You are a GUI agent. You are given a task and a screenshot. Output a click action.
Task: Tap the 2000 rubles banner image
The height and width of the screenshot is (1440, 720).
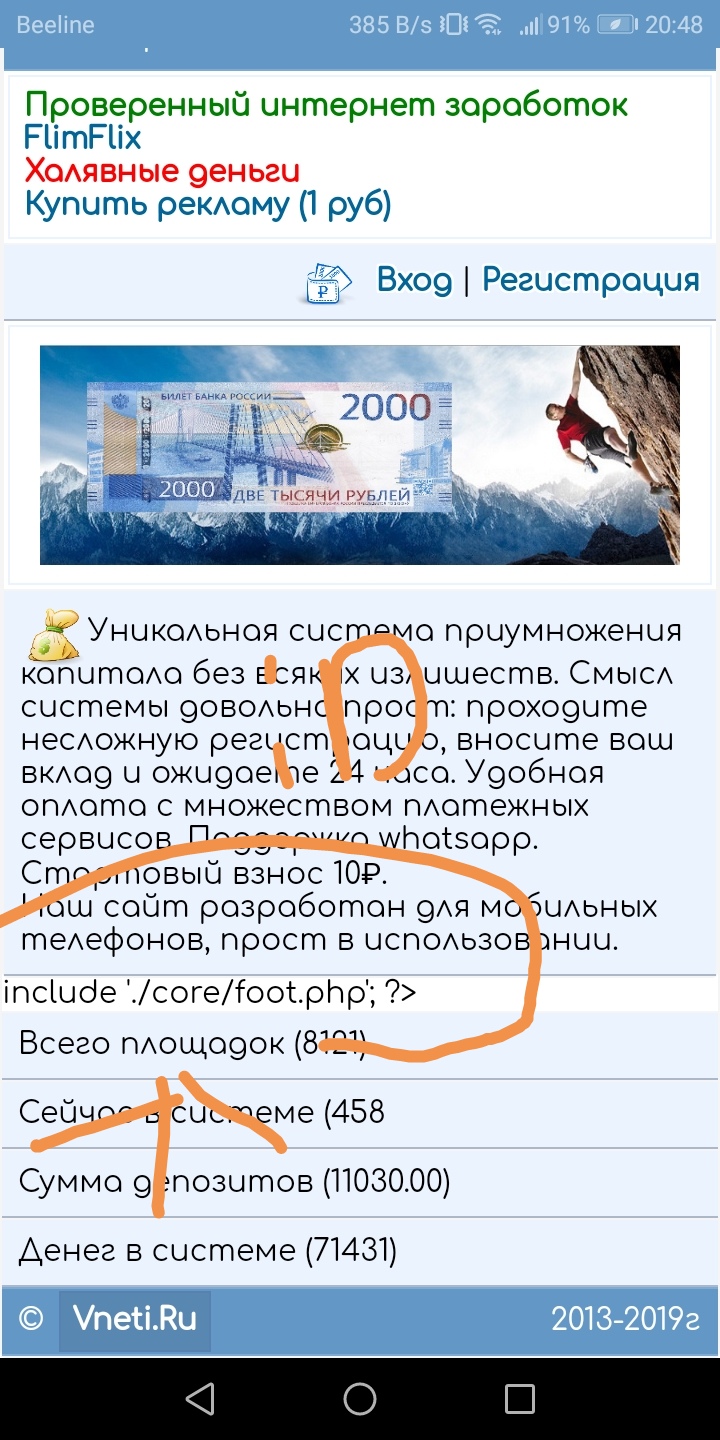pos(359,455)
